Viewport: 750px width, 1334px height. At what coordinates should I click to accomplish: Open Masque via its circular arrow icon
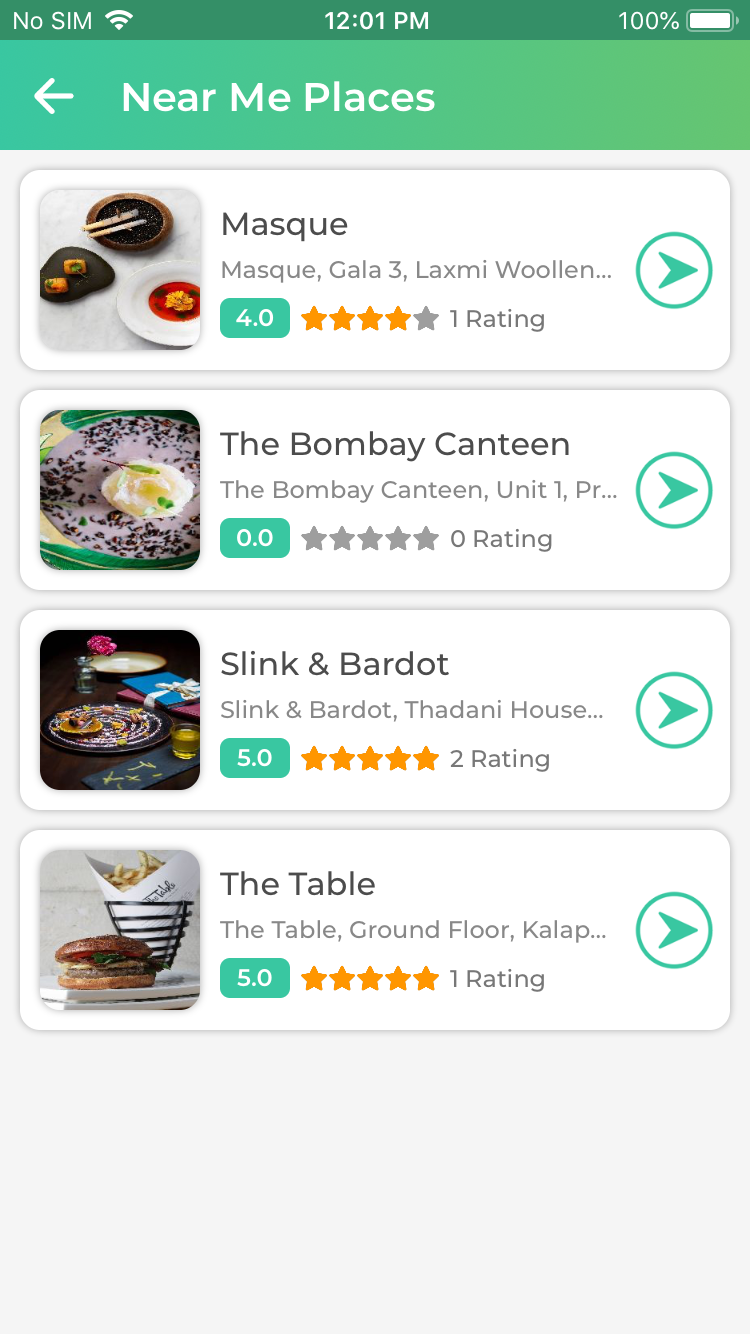coord(673,270)
